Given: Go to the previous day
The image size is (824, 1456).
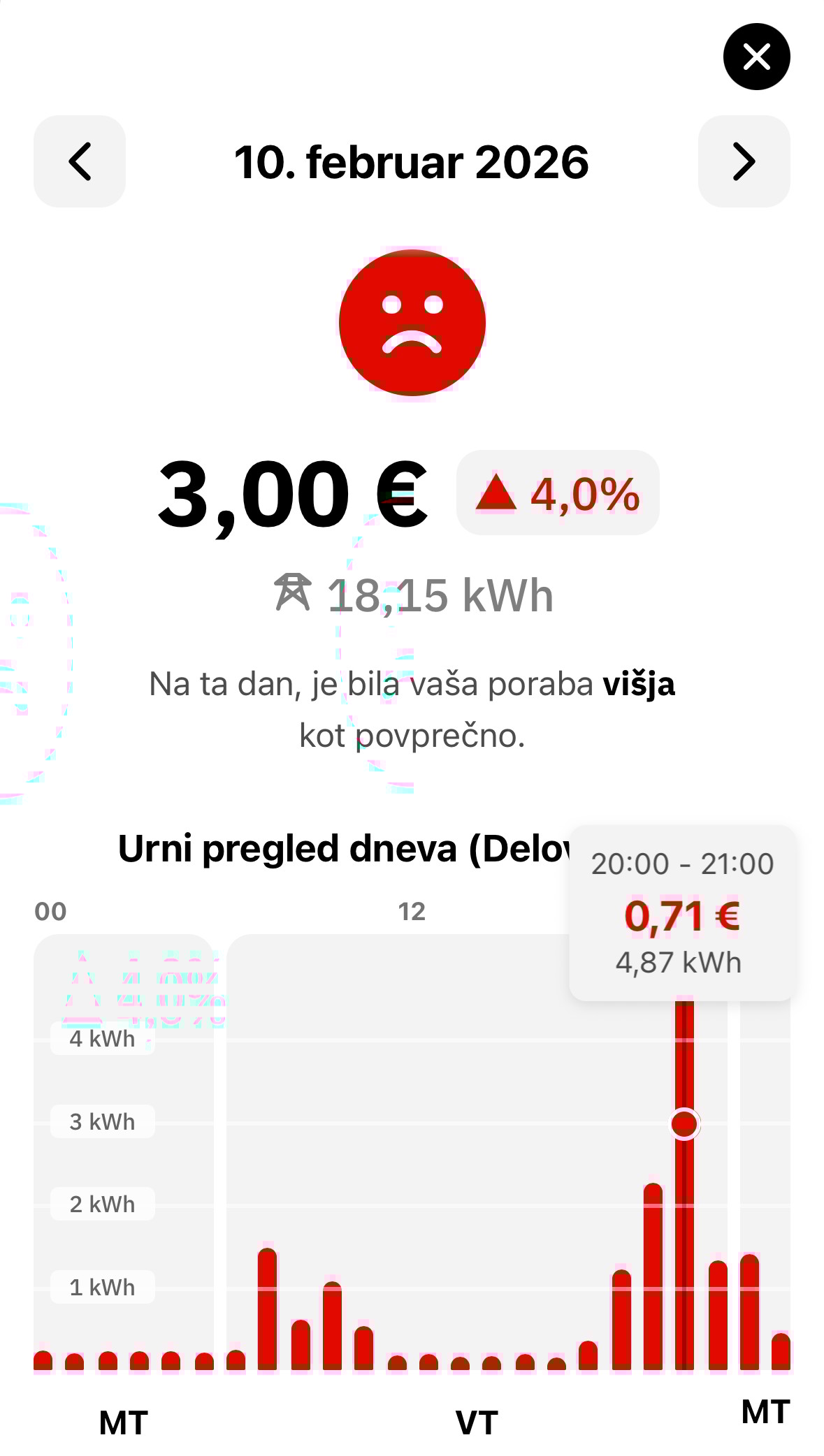Looking at the screenshot, I should pyautogui.click(x=80, y=161).
